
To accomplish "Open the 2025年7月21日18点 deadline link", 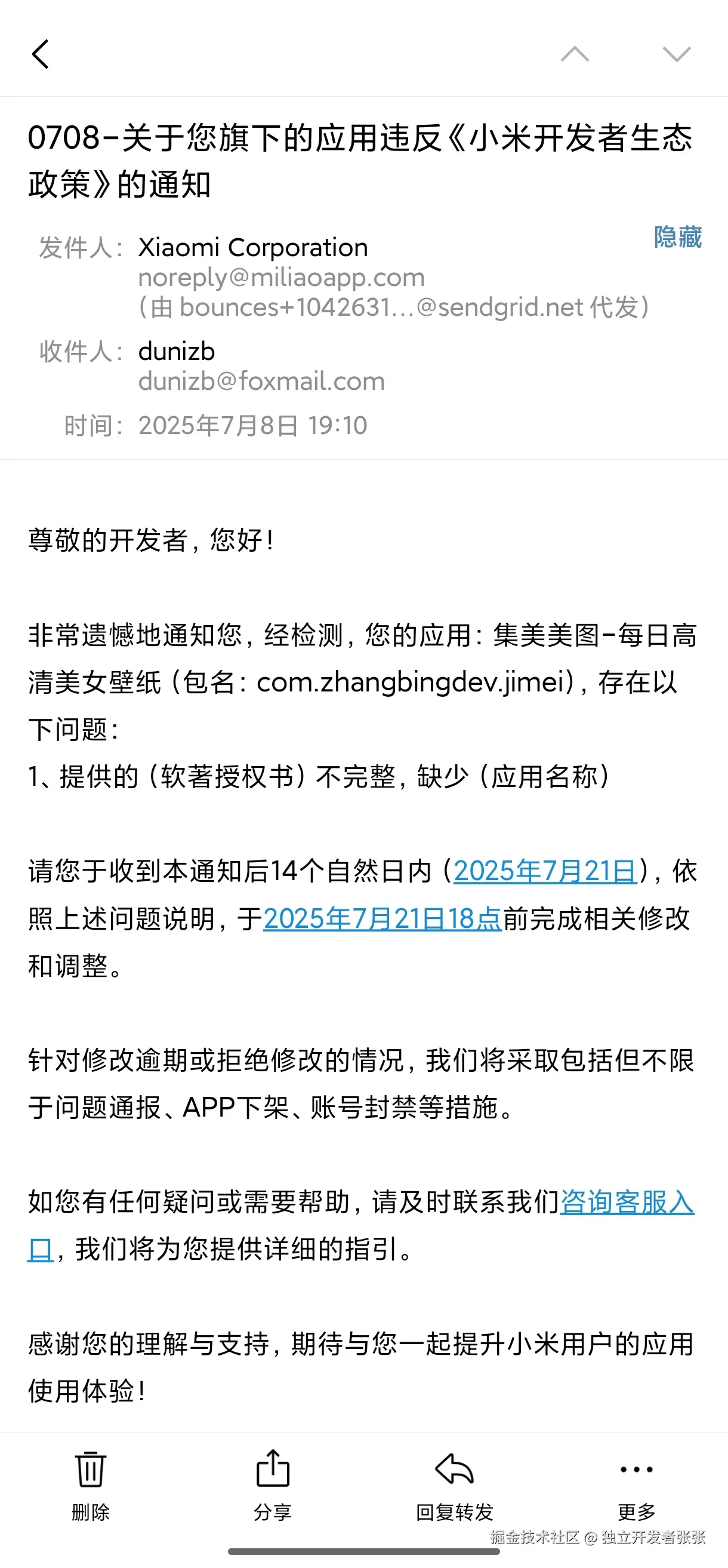I will pyautogui.click(x=382, y=918).
